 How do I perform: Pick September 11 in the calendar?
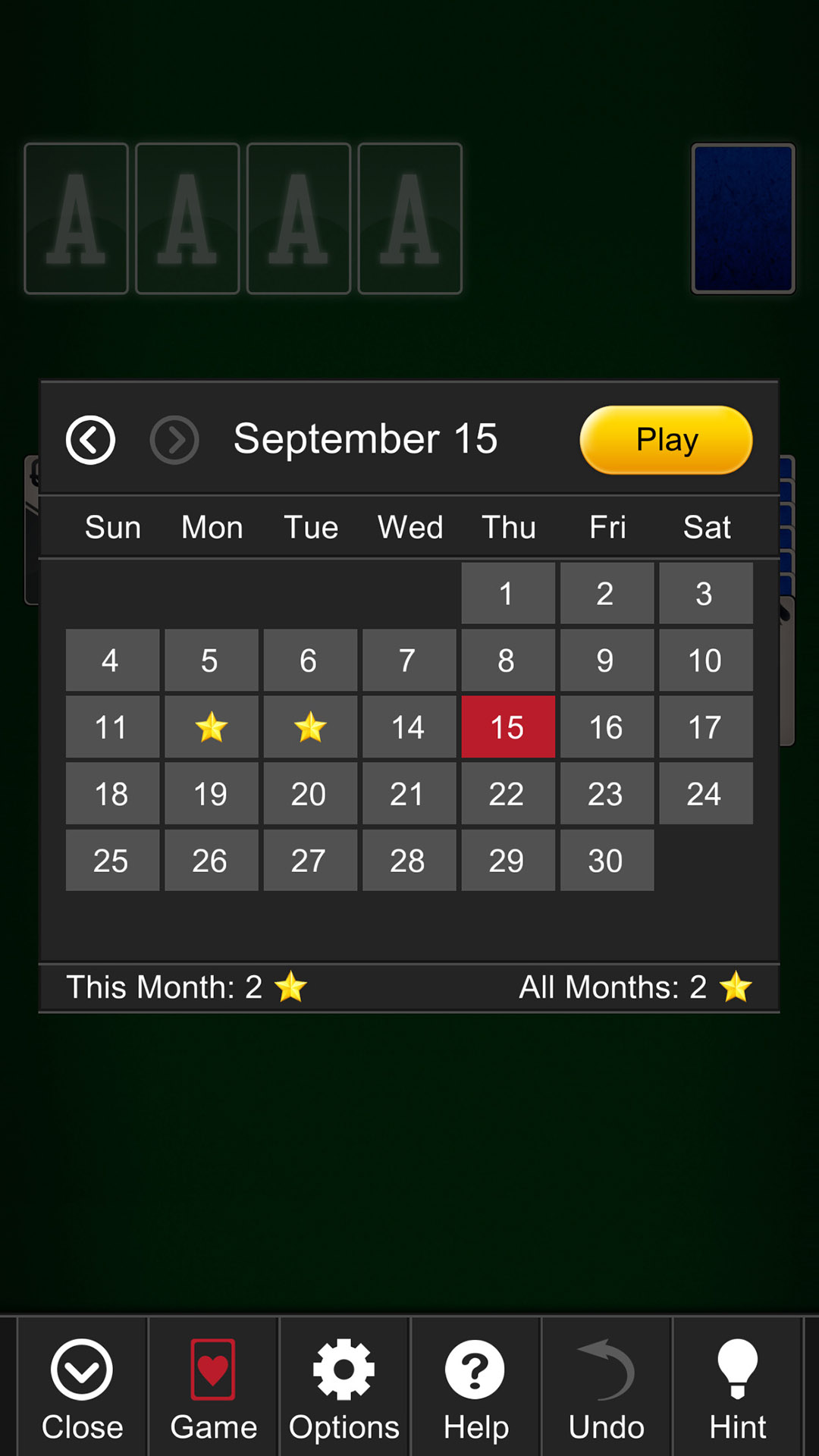(112, 727)
